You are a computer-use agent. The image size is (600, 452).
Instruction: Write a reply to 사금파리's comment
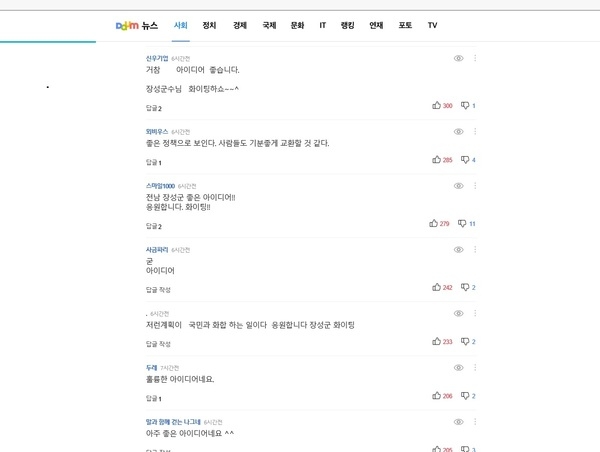[x=158, y=290]
